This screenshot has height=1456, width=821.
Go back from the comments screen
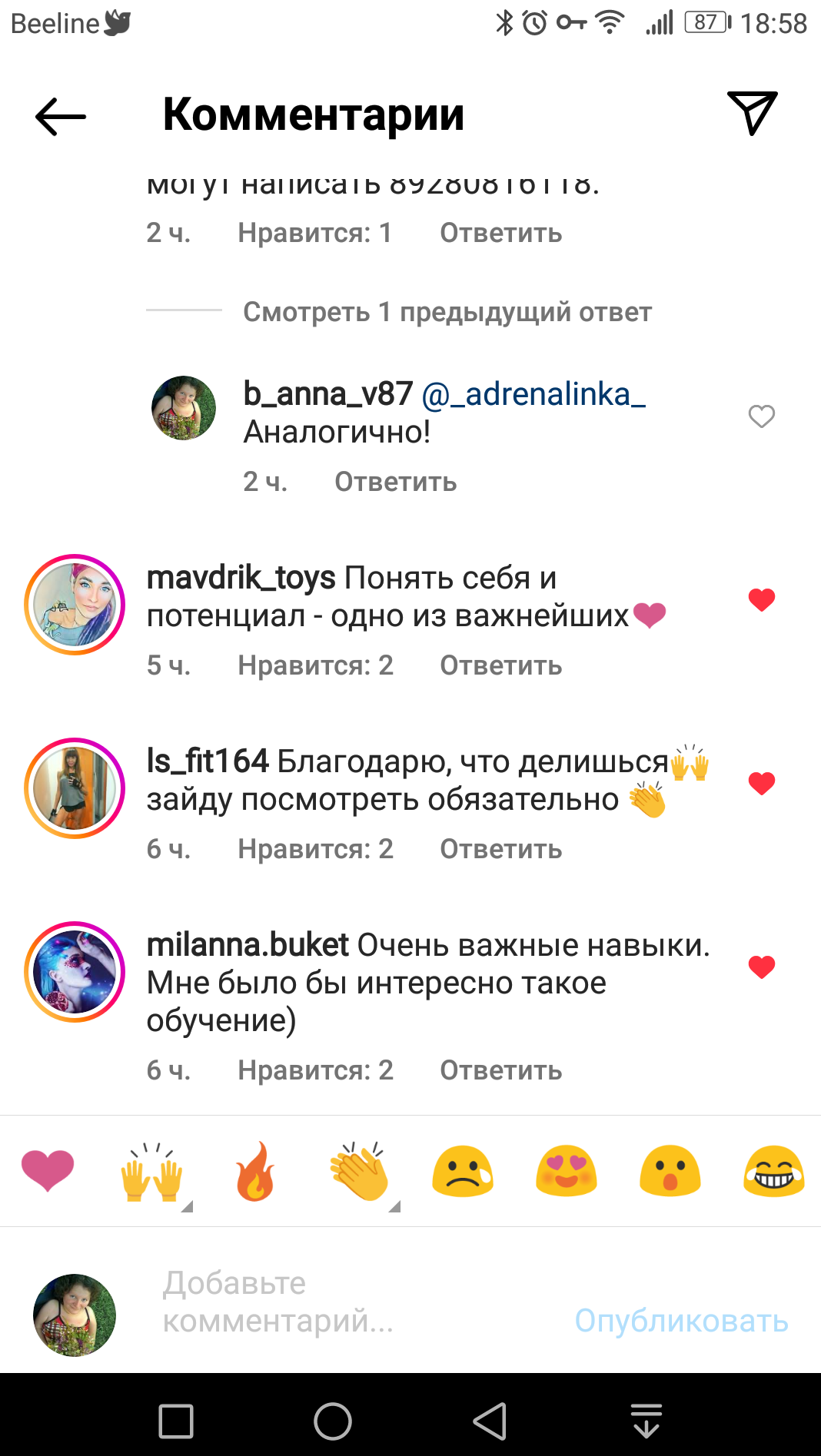[60, 117]
